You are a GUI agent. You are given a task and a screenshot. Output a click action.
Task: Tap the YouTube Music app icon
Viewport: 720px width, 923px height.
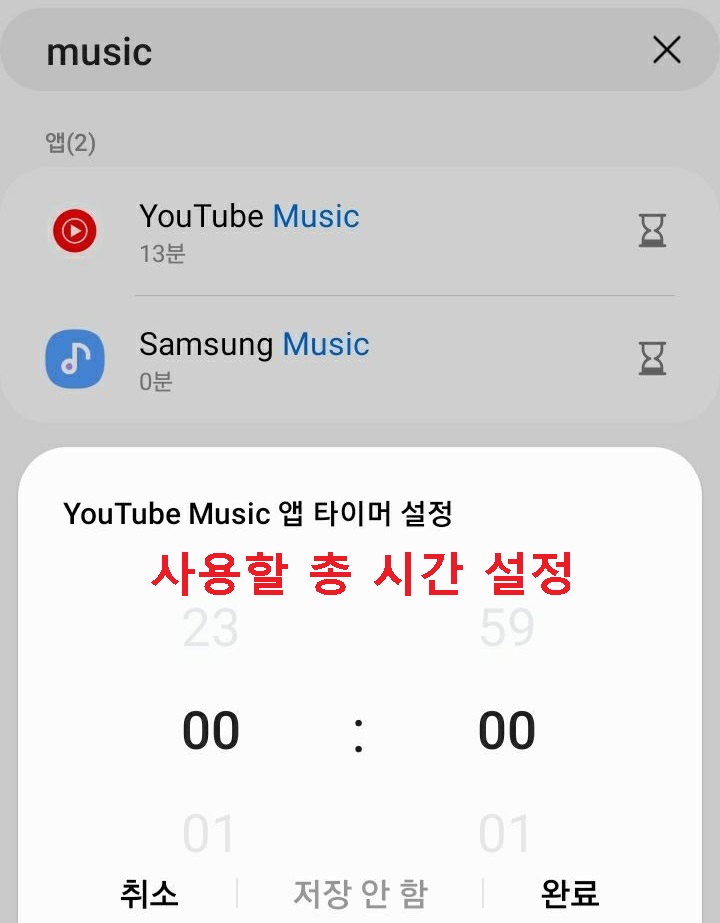click(75, 231)
